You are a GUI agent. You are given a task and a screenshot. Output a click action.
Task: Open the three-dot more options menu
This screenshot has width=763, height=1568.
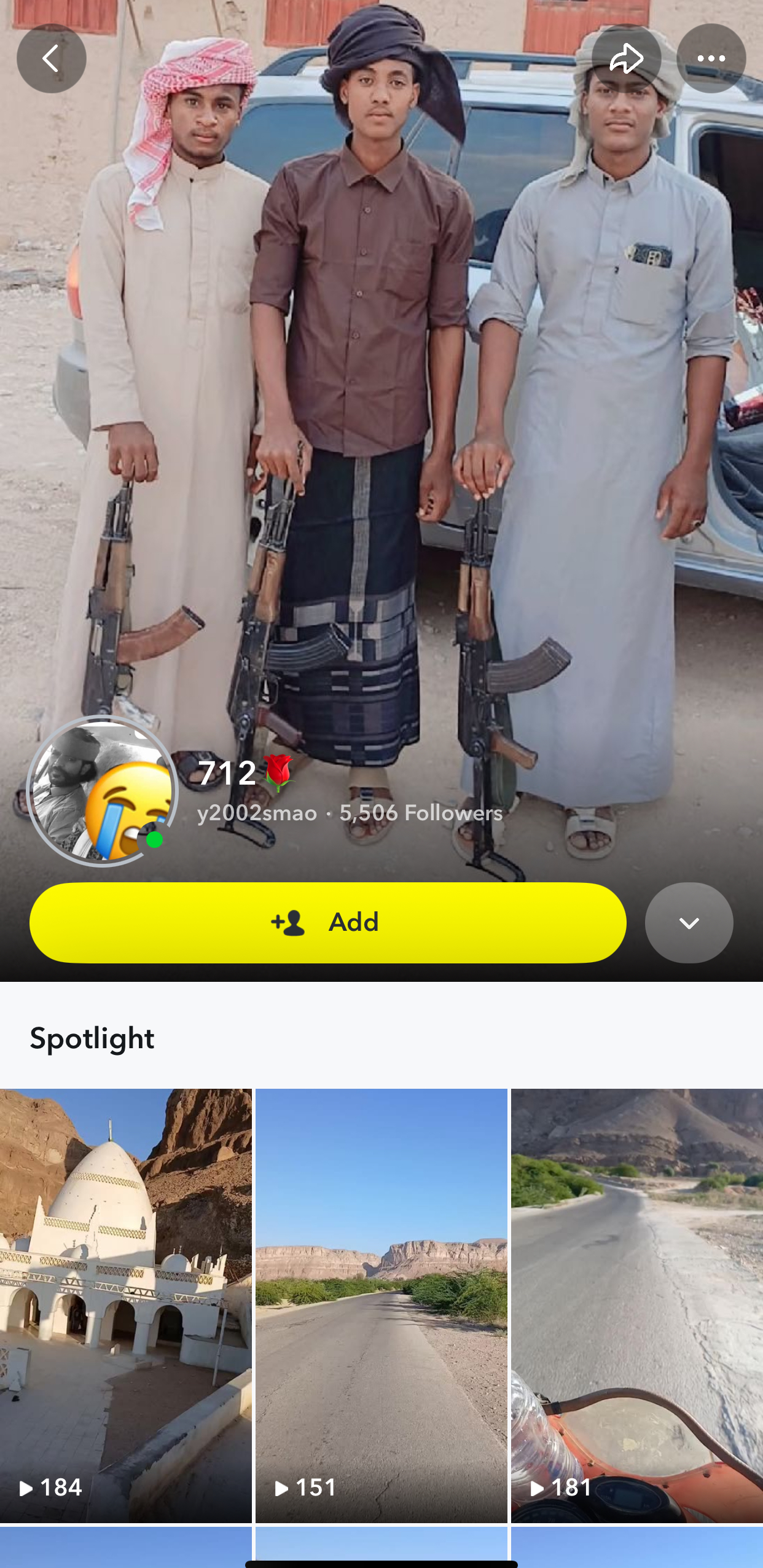(711, 59)
